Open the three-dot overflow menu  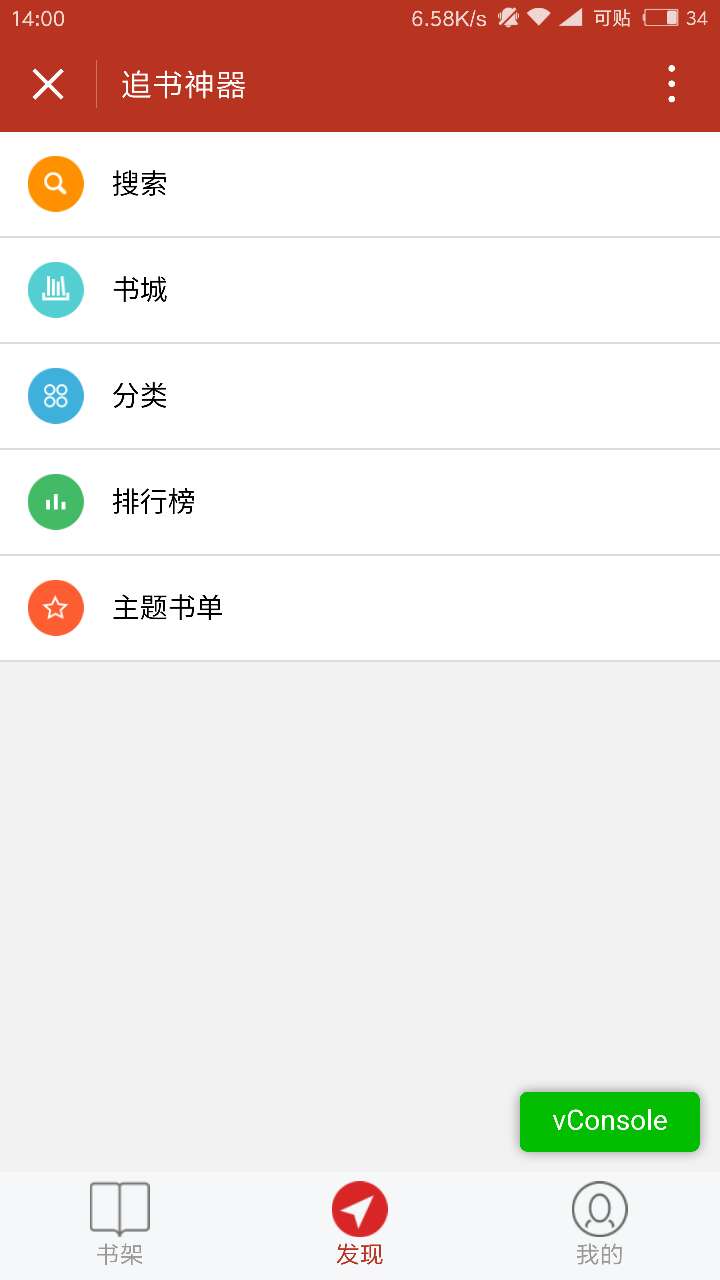[x=672, y=84]
